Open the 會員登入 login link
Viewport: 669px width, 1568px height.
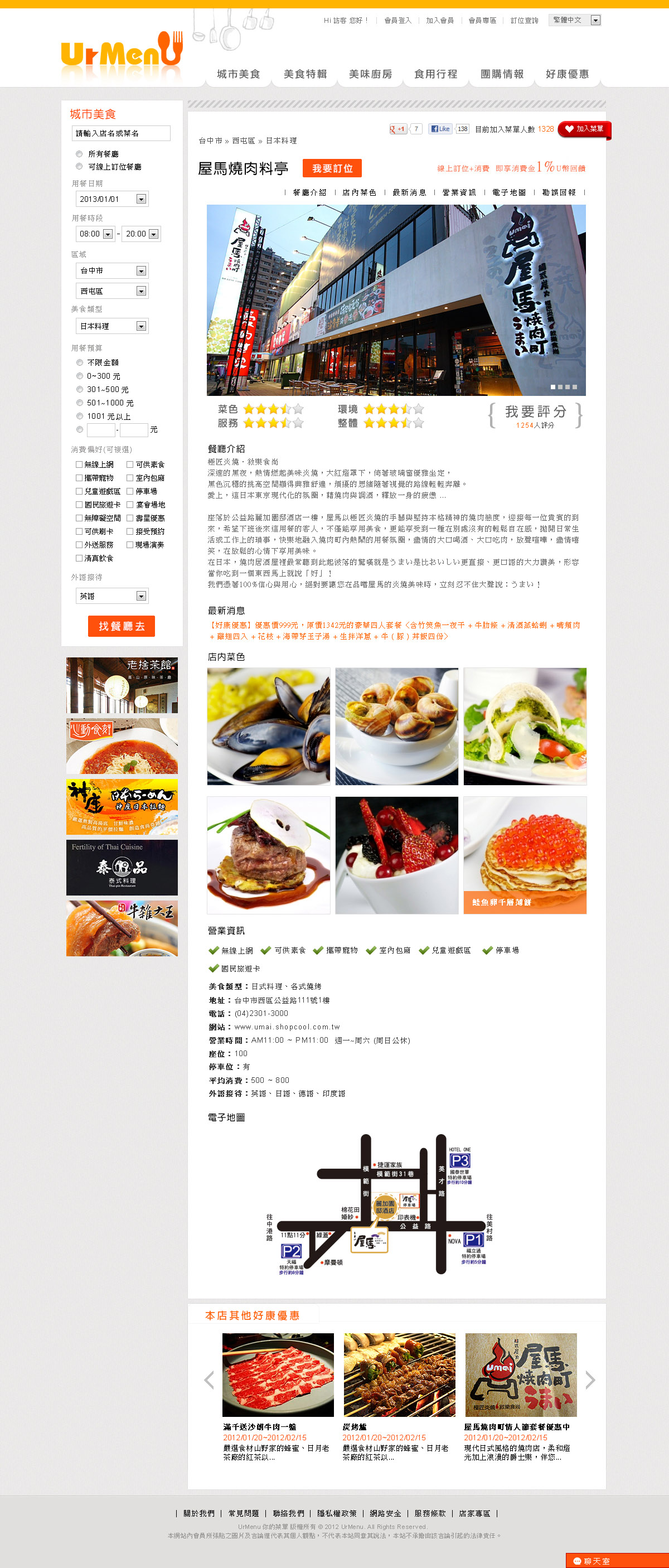397,20
